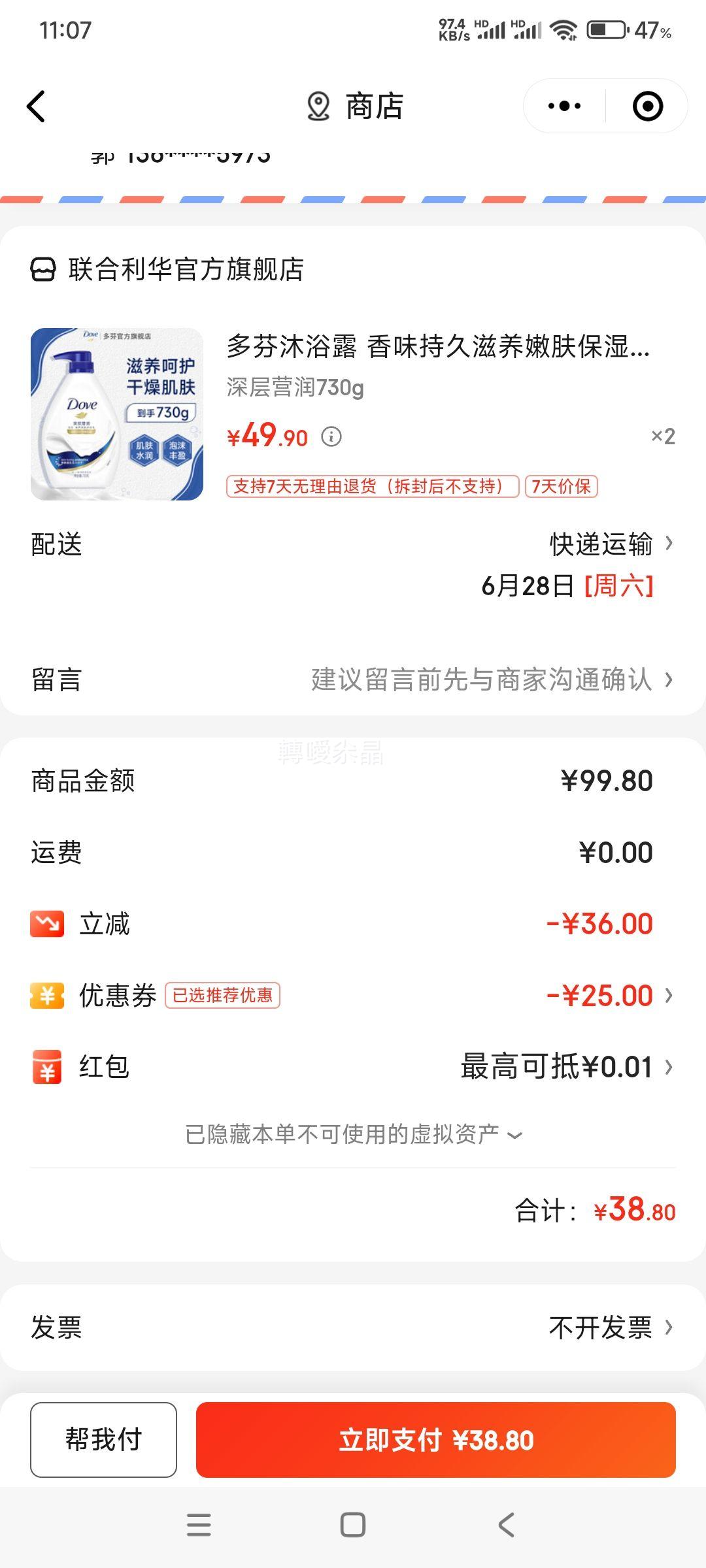View the Dove body wash product image
Image resolution: width=706 pixels, height=1568 pixels.
[x=117, y=414]
